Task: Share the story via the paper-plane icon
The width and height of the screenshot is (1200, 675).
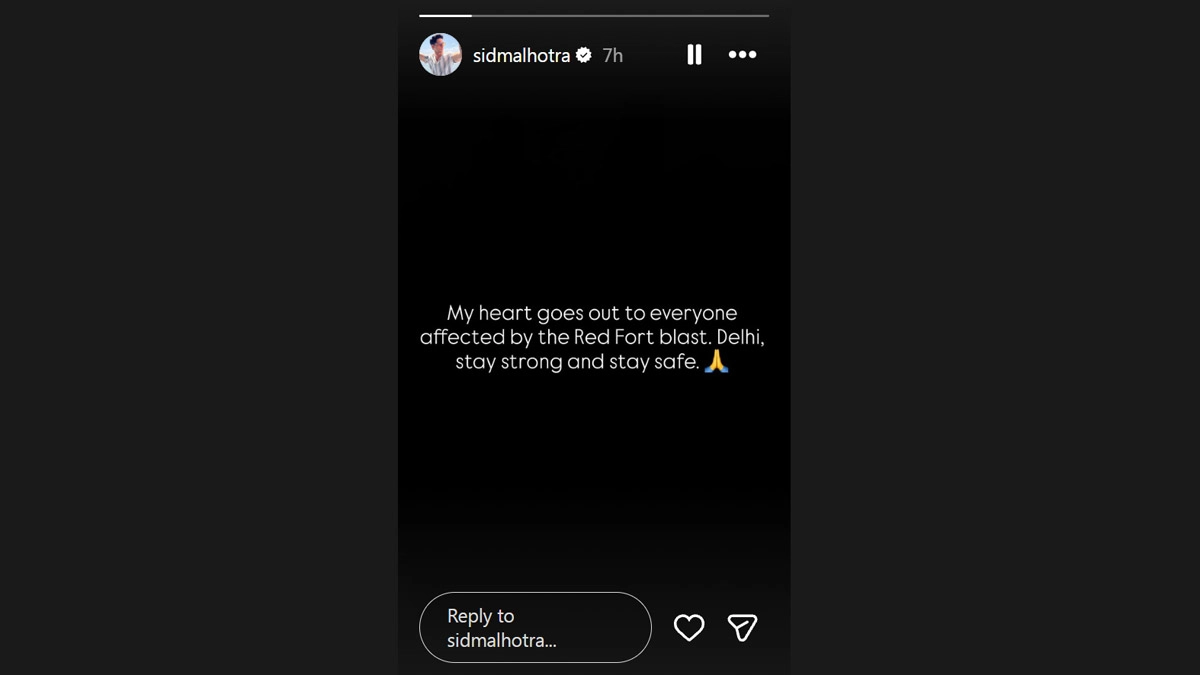Action: pos(742,627)
